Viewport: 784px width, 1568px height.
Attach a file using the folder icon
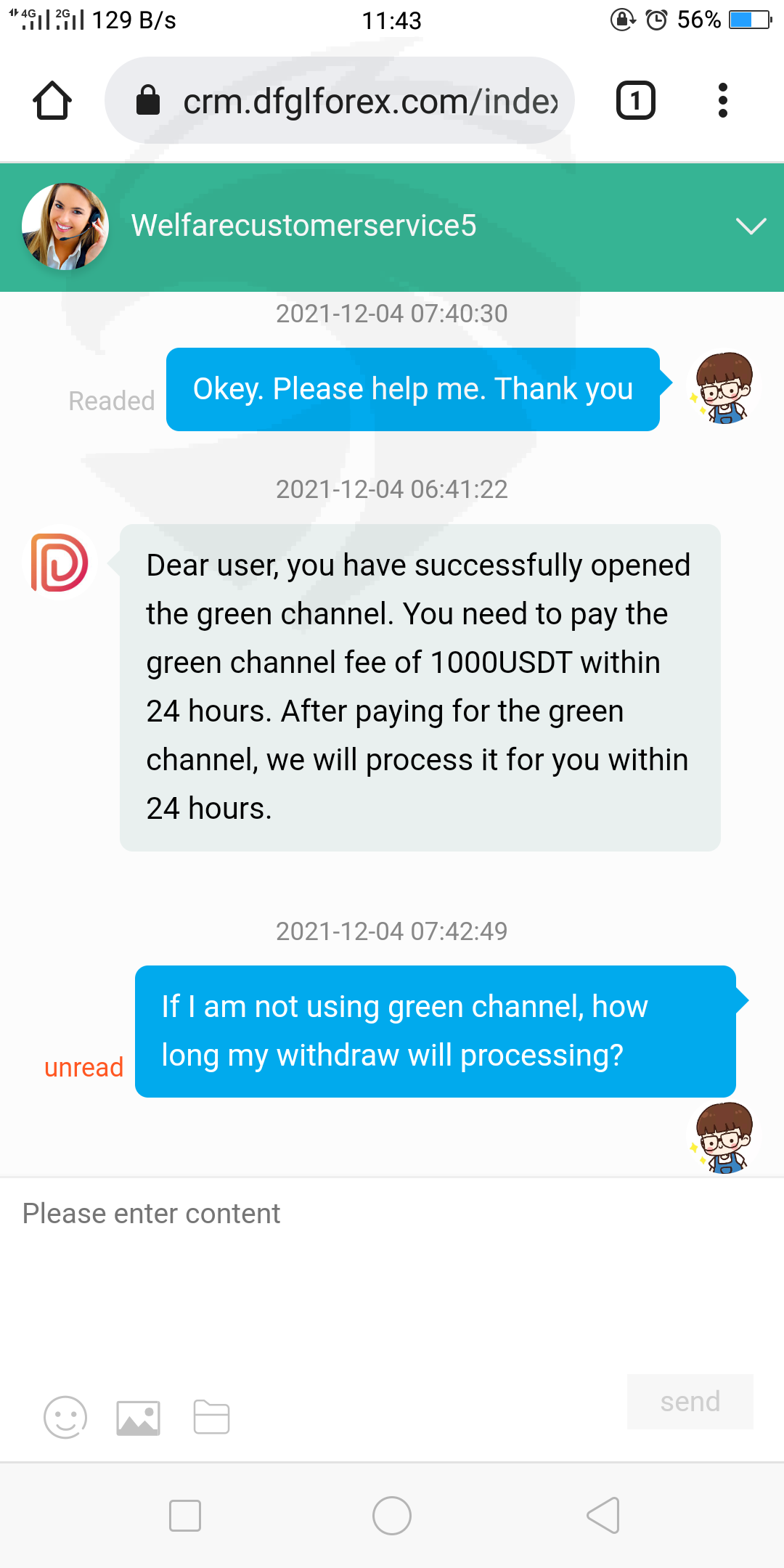click(x=212, y=1417)
